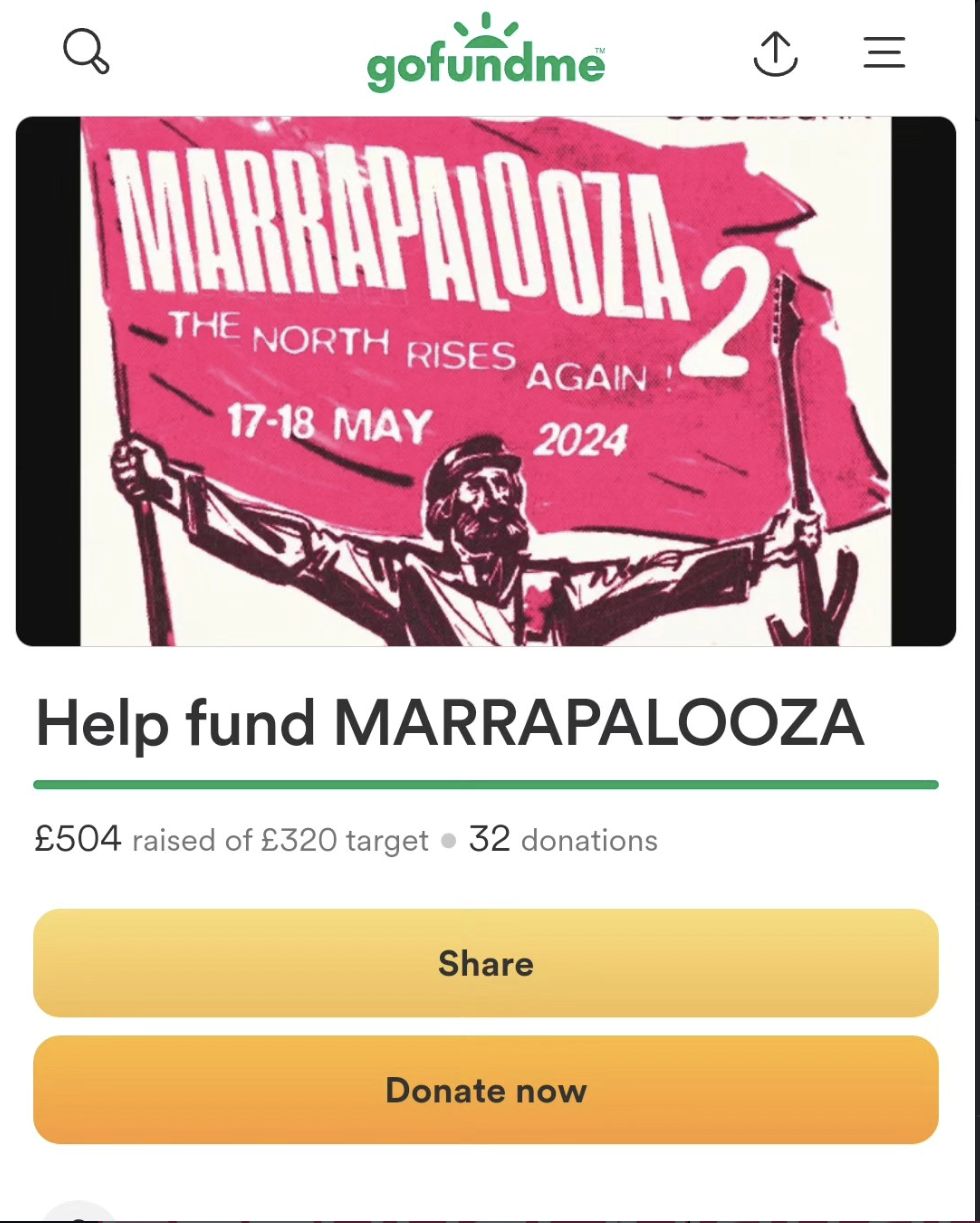980x1223 pixels.
Task: Tap the share upload icon in header
Action: point(775,53)
